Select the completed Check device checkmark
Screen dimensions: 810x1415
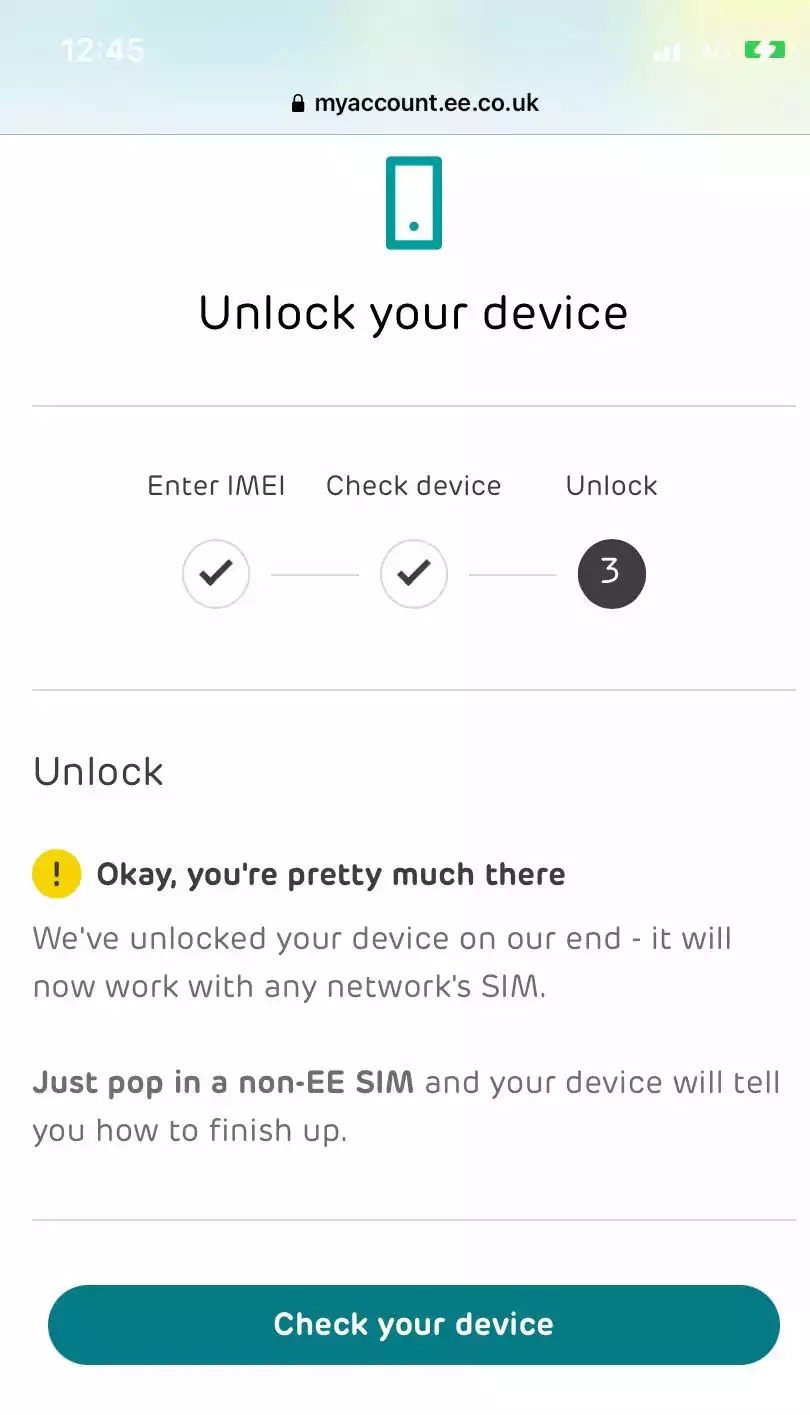[413, 574]
